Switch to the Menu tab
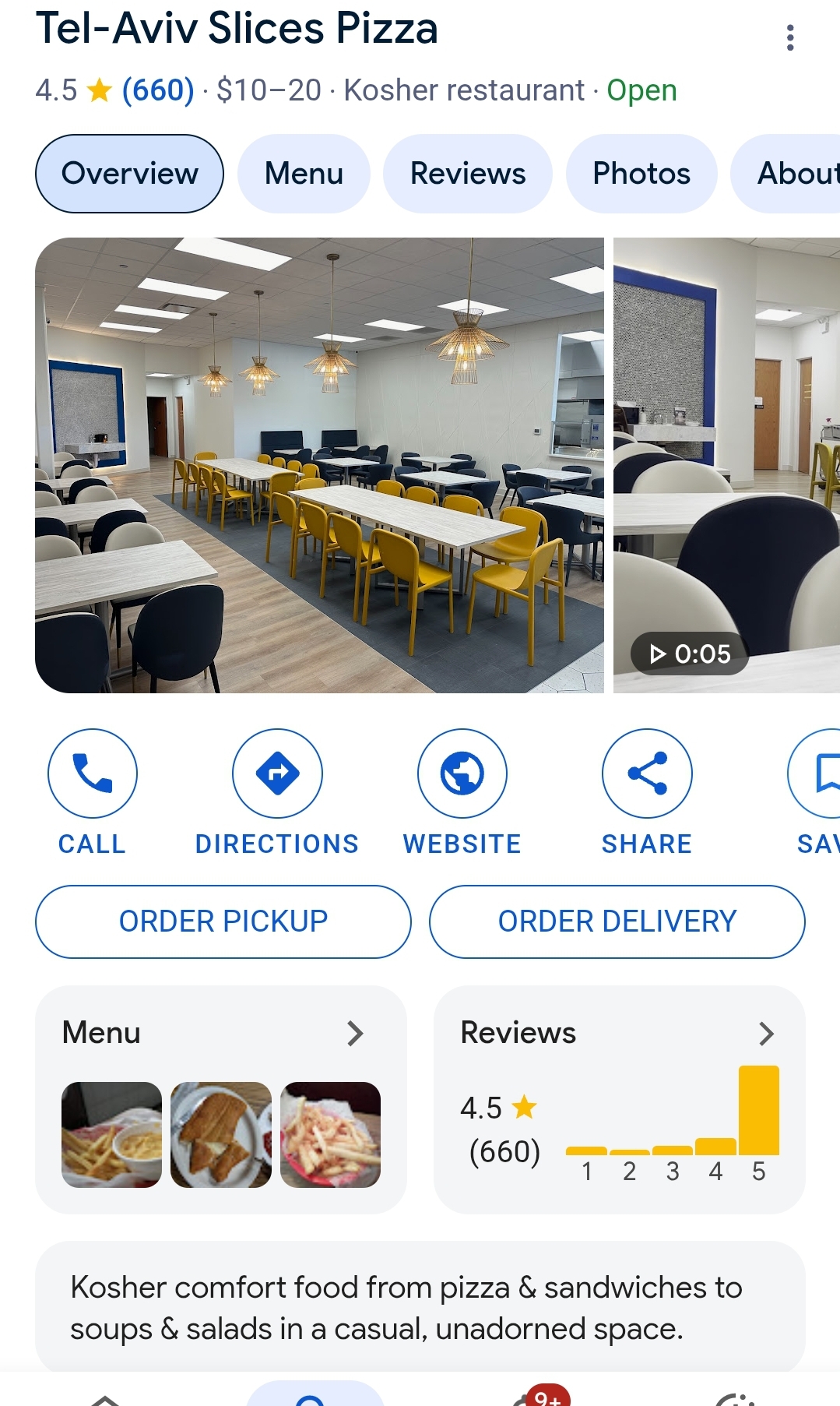The height and width of the screenshot is (1406, 840). [304, 174]
